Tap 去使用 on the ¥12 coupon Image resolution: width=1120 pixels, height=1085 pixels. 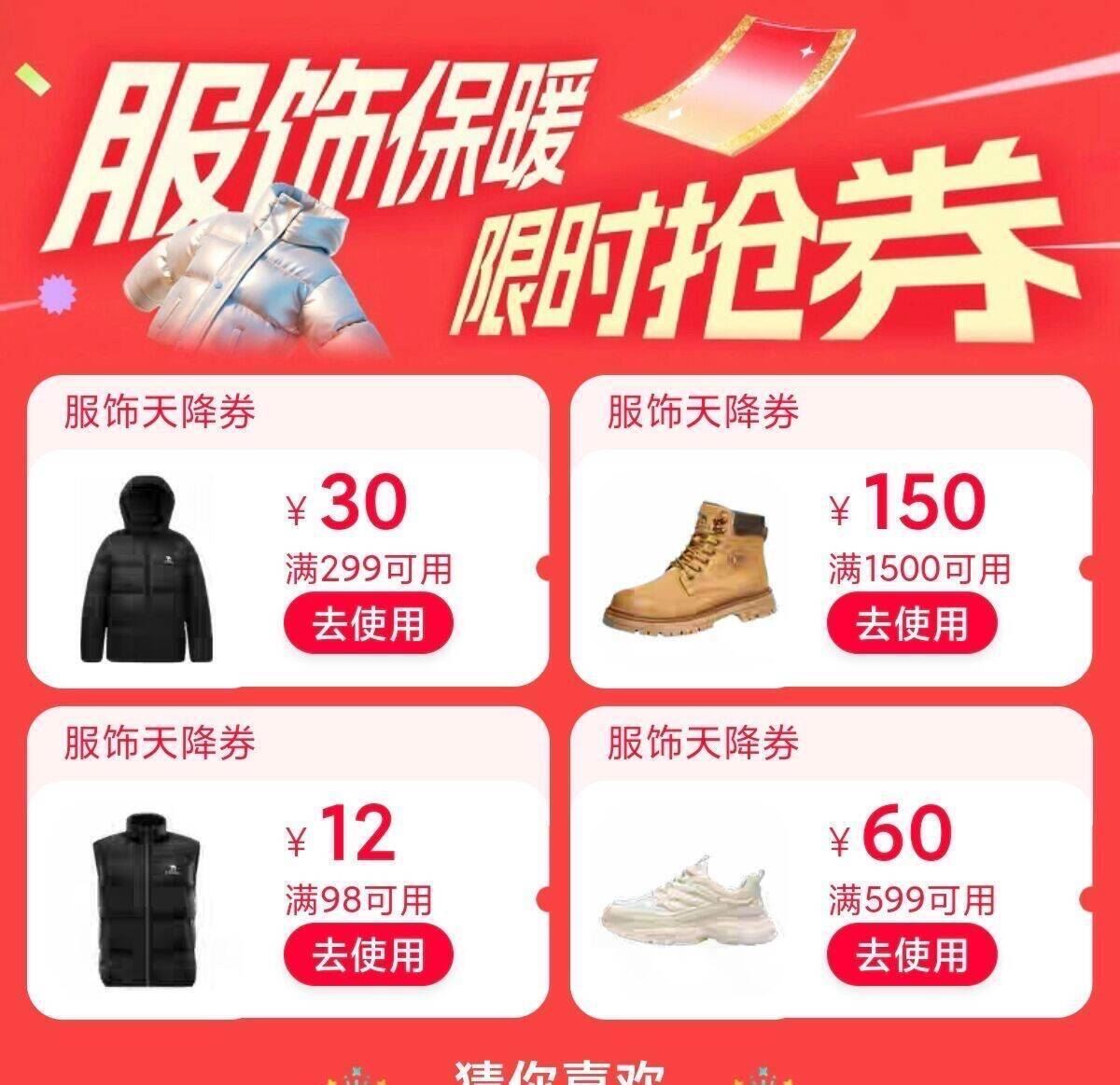368,955
